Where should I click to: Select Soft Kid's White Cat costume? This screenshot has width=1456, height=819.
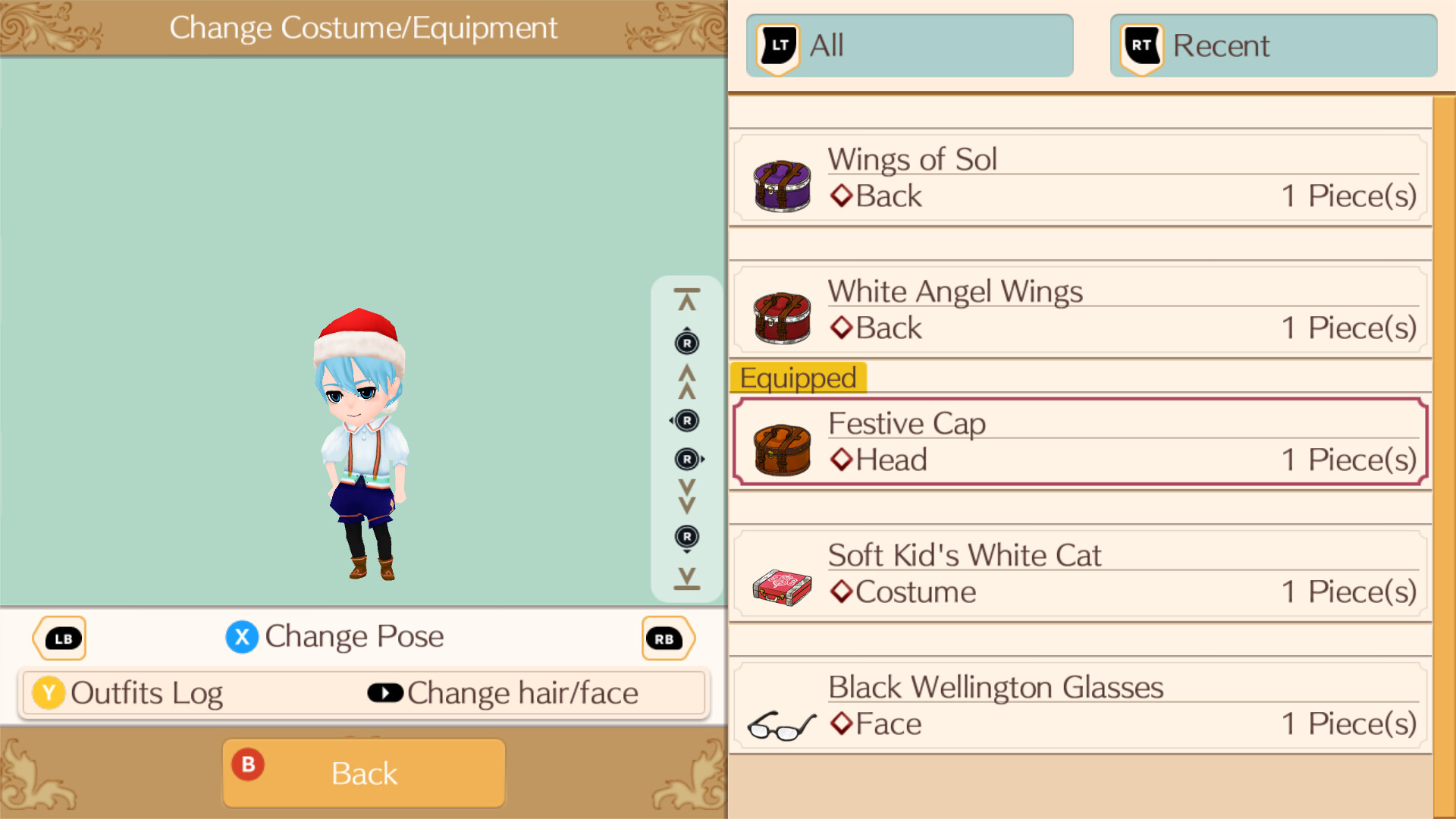pos(1080,575)
